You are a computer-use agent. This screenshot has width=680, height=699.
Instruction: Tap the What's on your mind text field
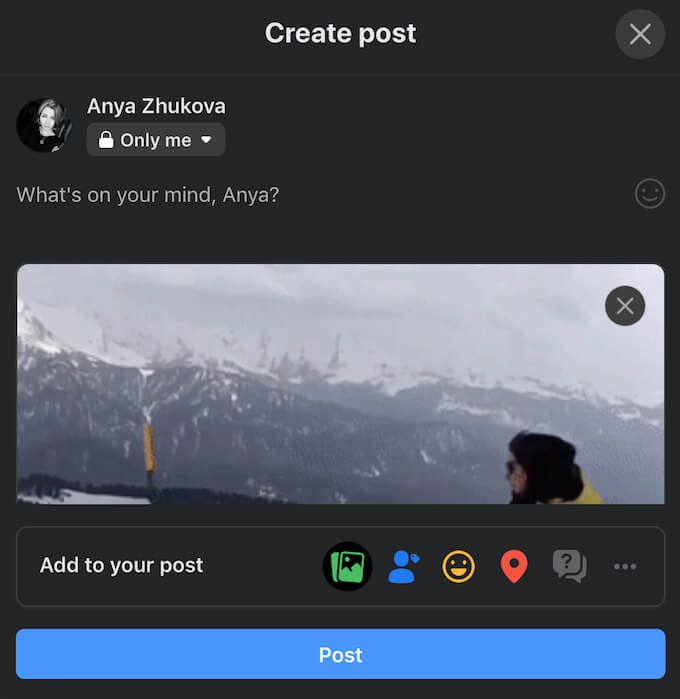tap(300, 194)
